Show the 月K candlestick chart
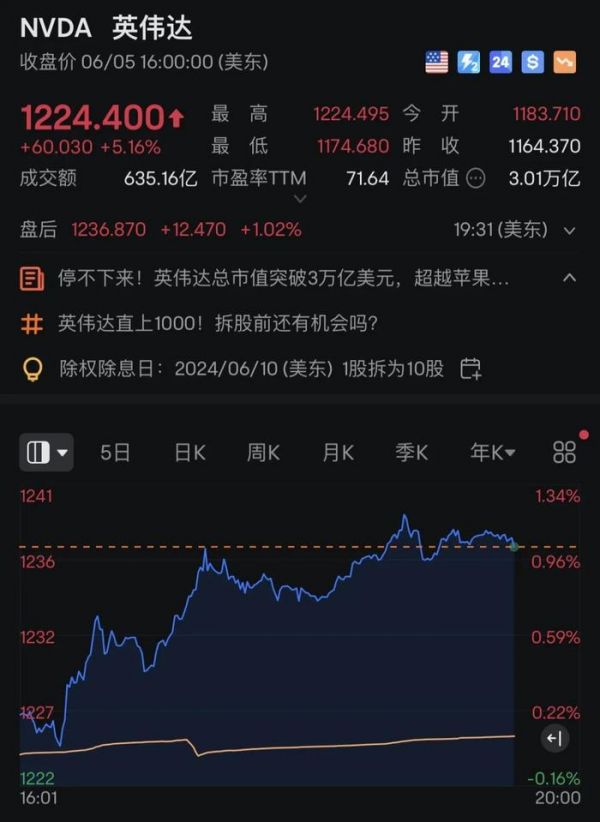 pyautogui.click(x=338, y=452)
